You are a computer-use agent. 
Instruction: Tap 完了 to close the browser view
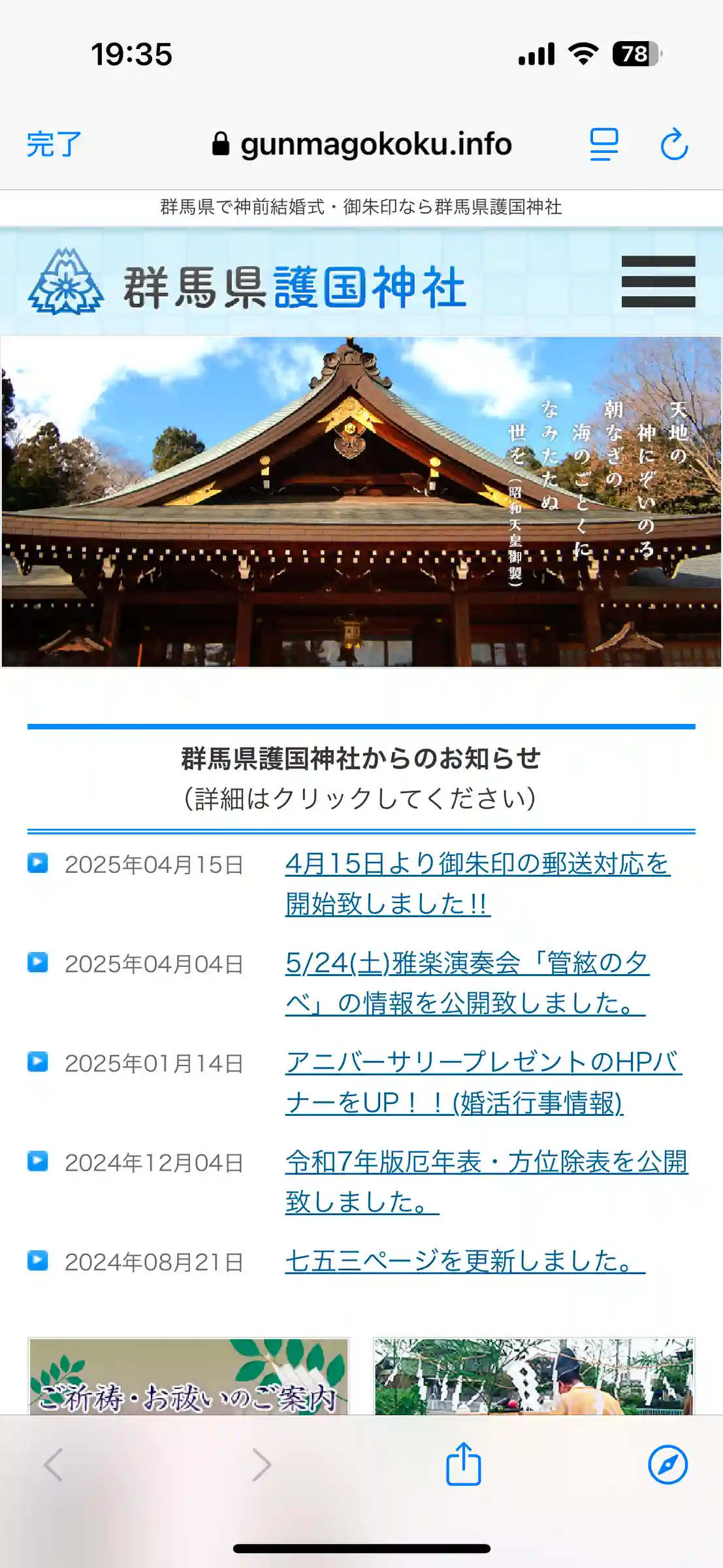(54, 144)
